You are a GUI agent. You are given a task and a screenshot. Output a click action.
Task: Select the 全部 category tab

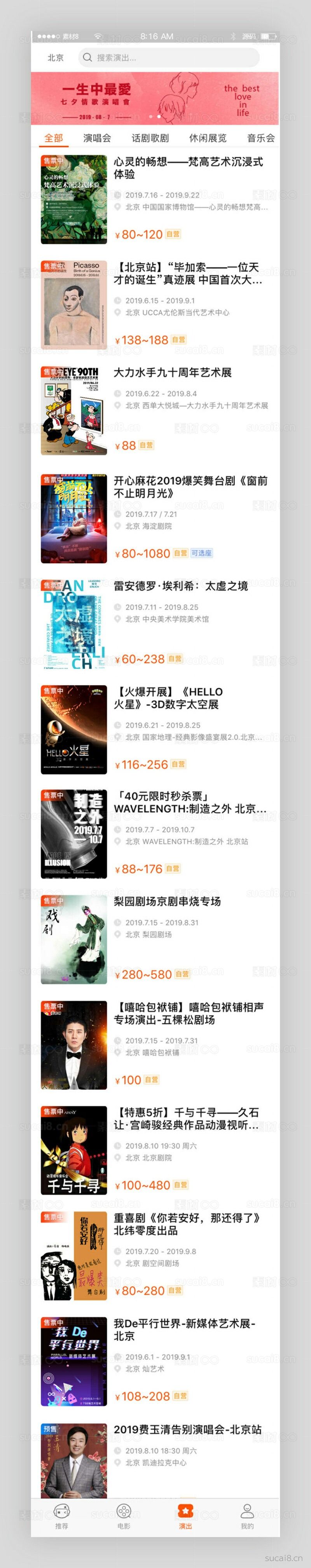tap(54, 138)
